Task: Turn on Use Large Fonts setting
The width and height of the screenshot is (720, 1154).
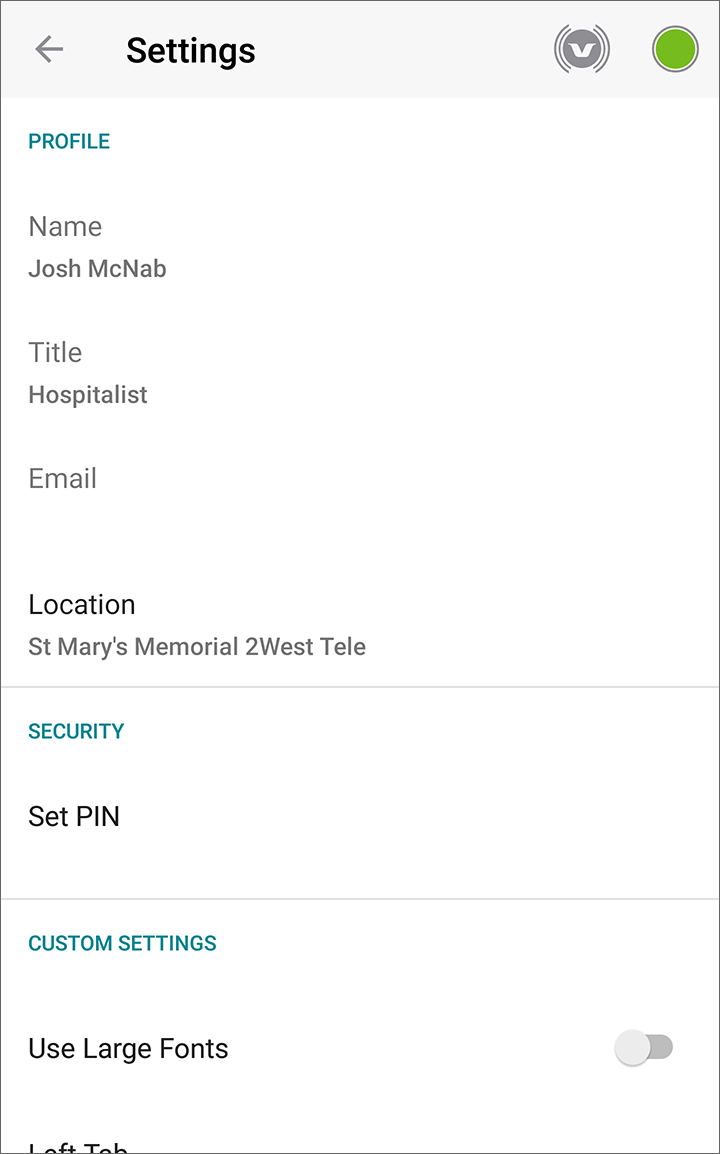Action: click(645, 1048)
